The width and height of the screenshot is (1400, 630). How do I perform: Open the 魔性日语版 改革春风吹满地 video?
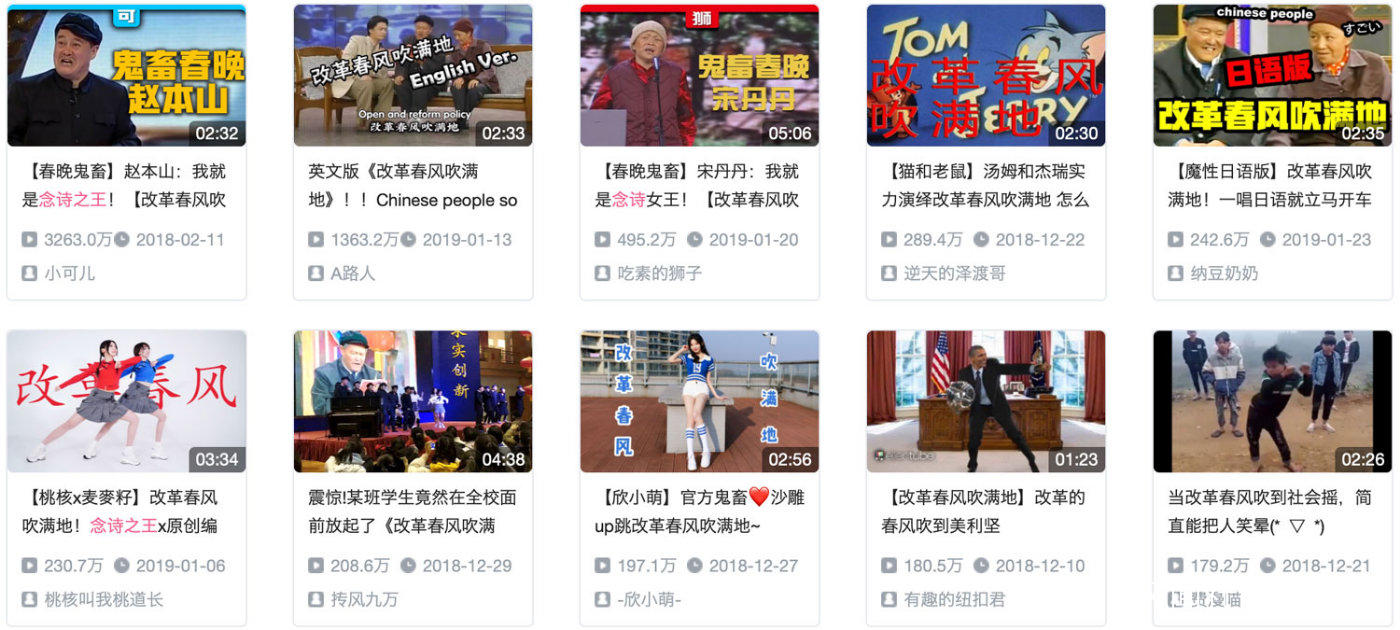(x=1272, y=76)
